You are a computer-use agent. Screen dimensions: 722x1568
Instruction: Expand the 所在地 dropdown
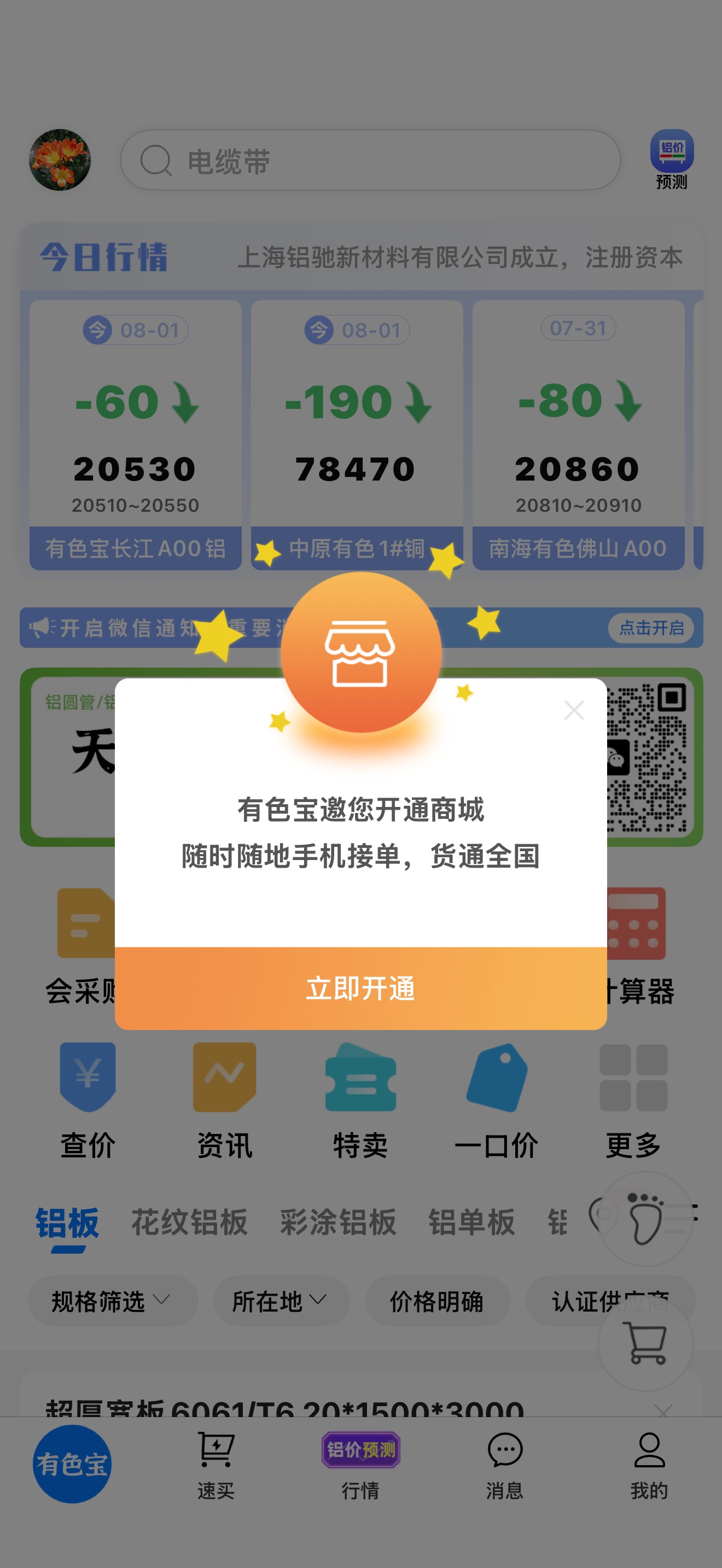tap(281, 1301)
